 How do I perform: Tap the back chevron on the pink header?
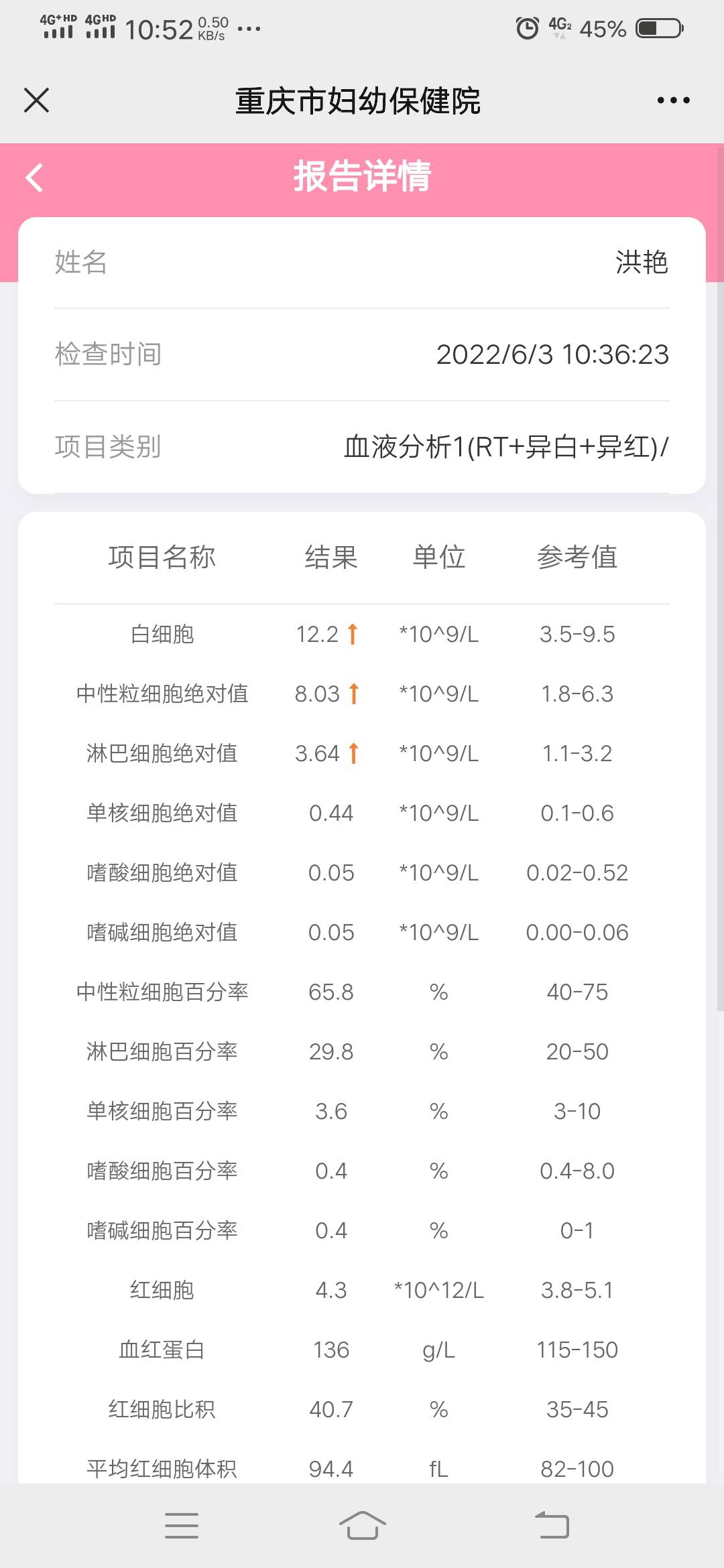click(33, 178)
